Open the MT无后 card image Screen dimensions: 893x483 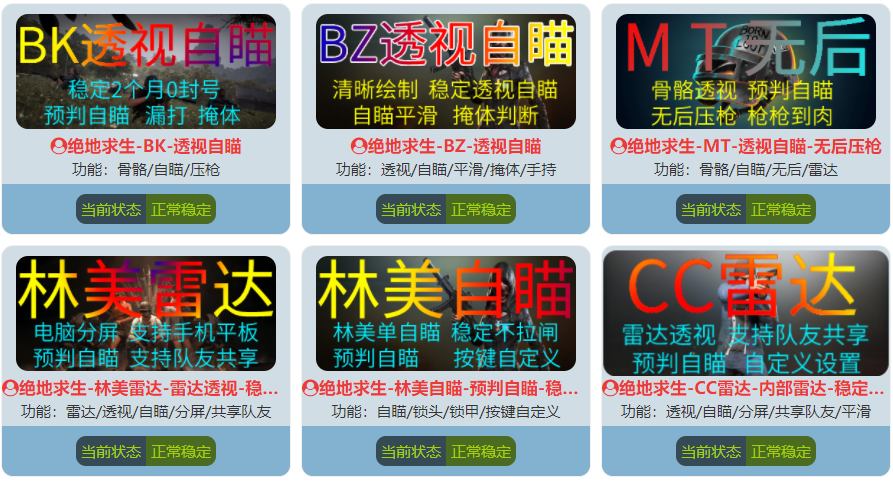point(746,72)
